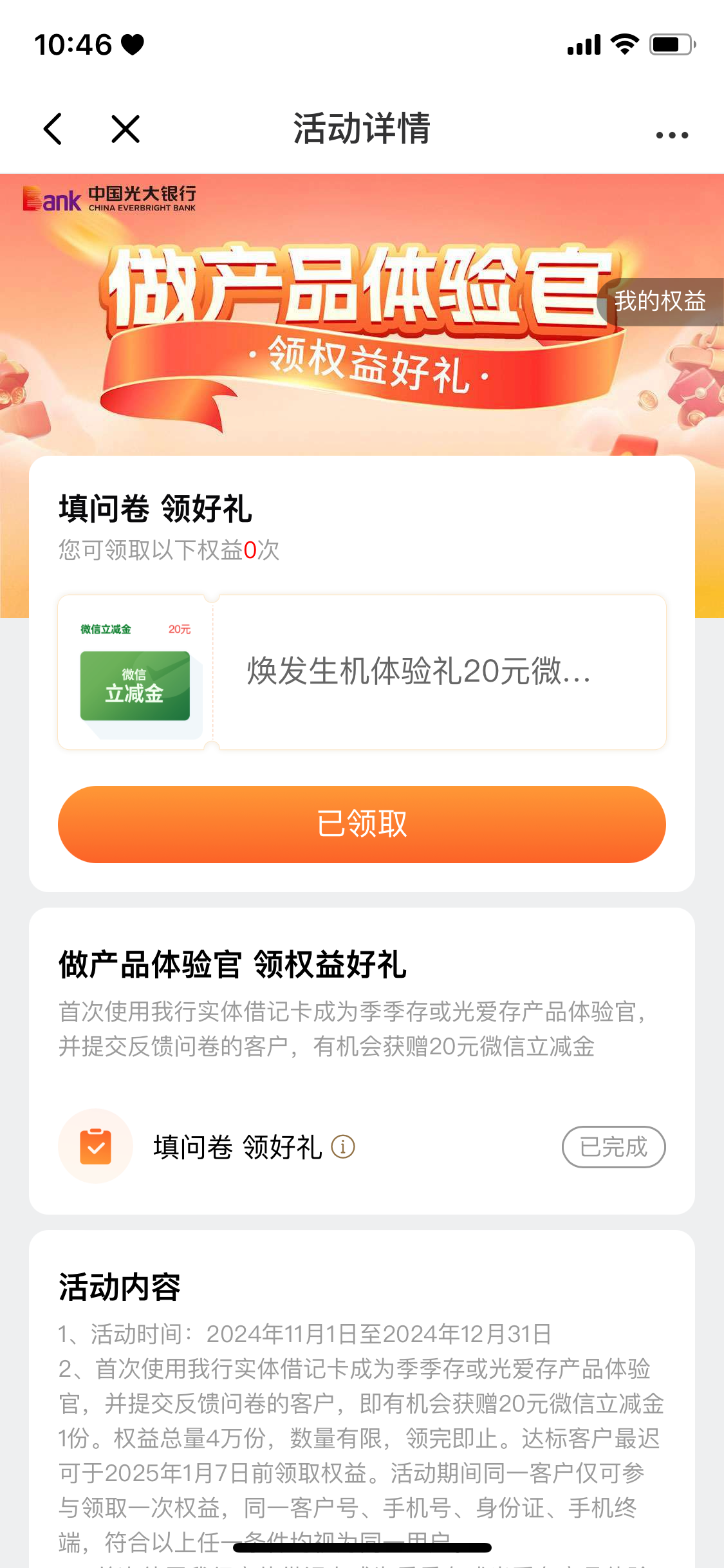
Task: Go back using the left arrow
Action: point(53,129)
